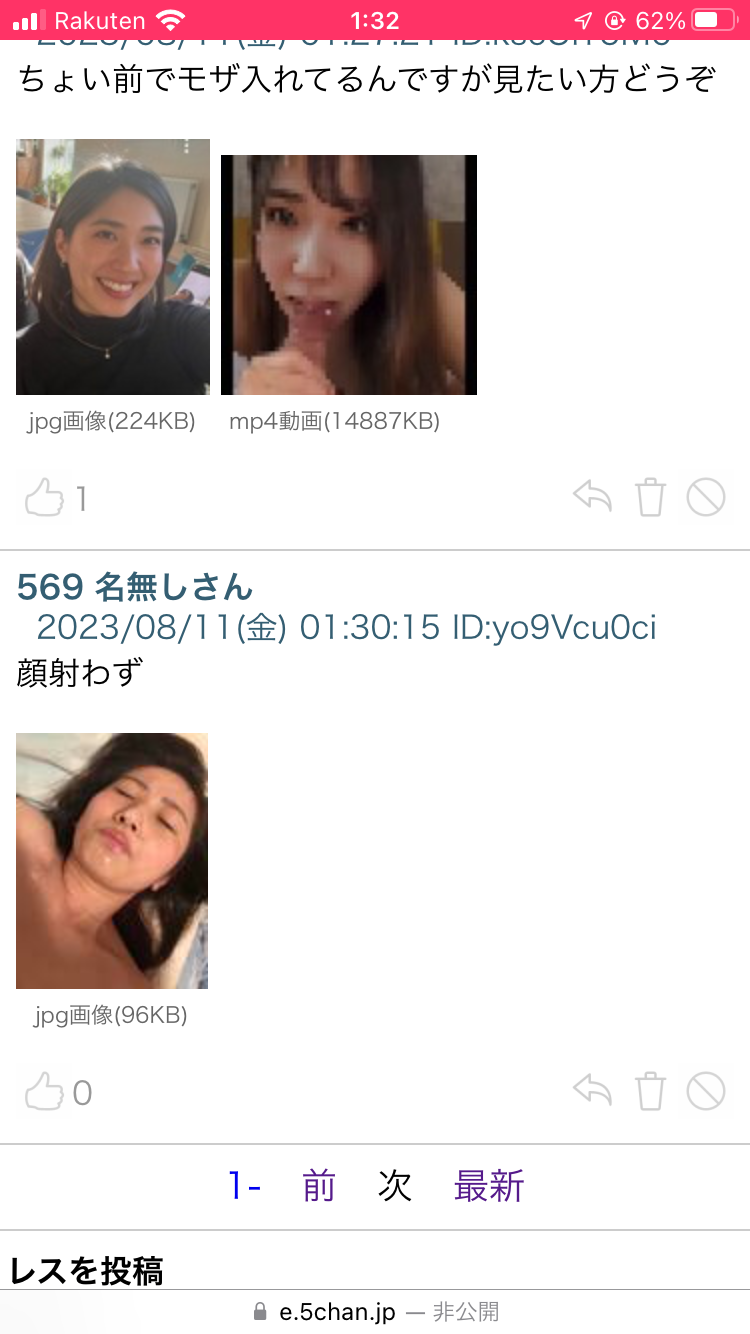Open the mp4動画(14887KB) video thumbnail
750x1334 pixels.
point(348,275)
